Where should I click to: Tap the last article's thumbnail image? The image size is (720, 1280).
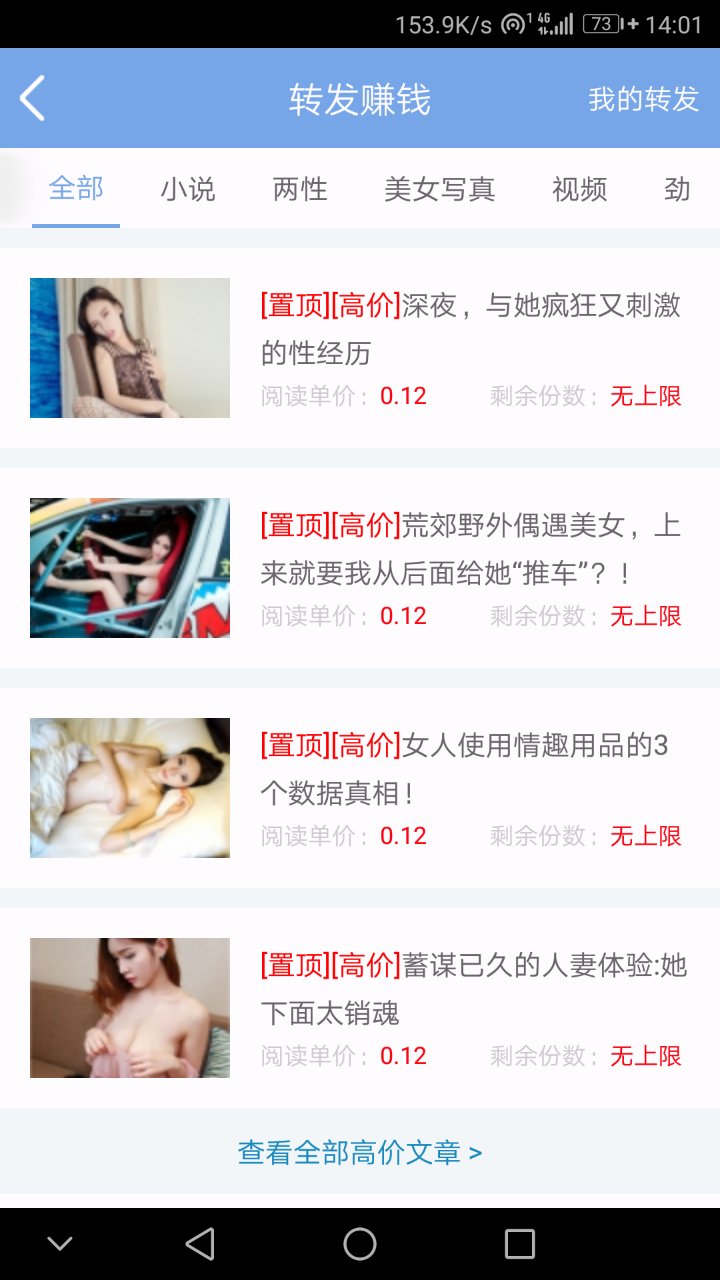(129, 1007)
